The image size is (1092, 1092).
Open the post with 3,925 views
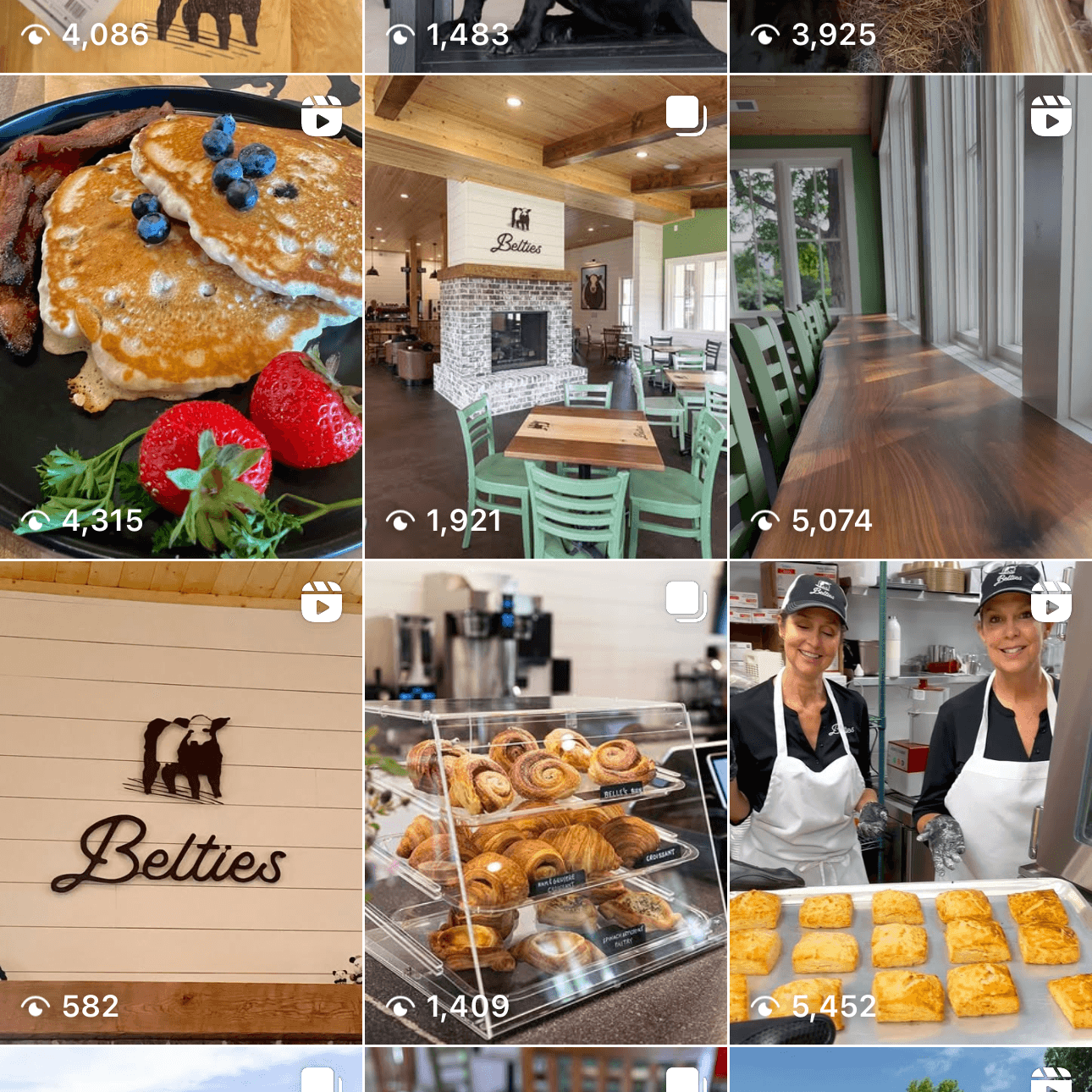point(911,36)
